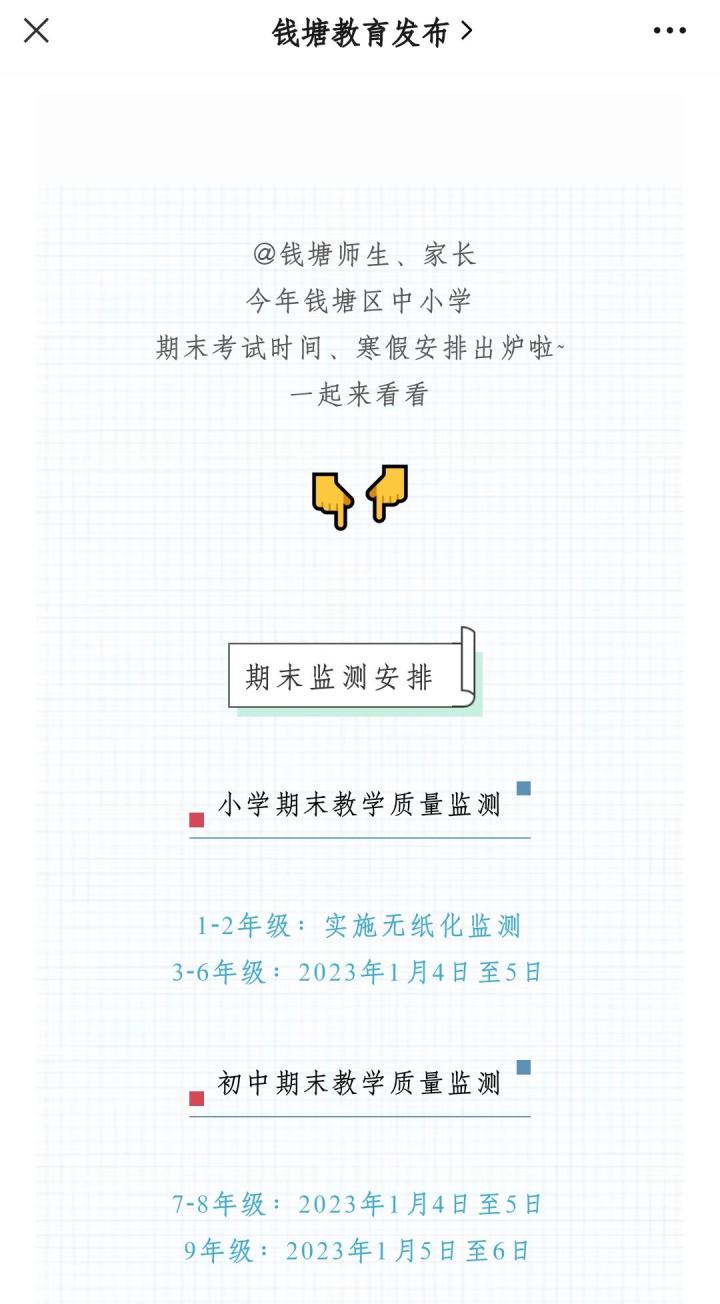Open the 钱塘教育发布 account page

pos(371,32)
